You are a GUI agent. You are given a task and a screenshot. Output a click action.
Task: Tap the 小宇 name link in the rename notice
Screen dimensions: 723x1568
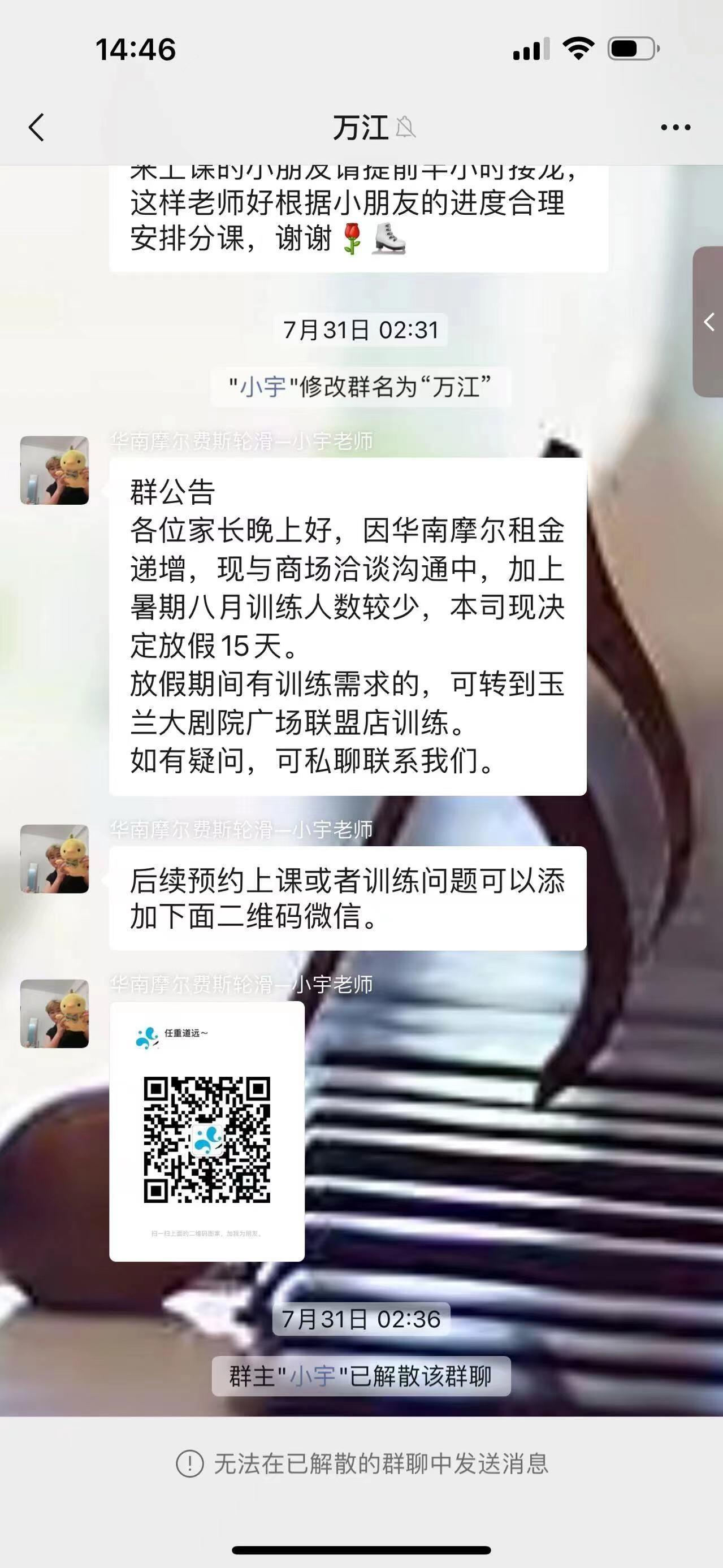tap(263, 387)
